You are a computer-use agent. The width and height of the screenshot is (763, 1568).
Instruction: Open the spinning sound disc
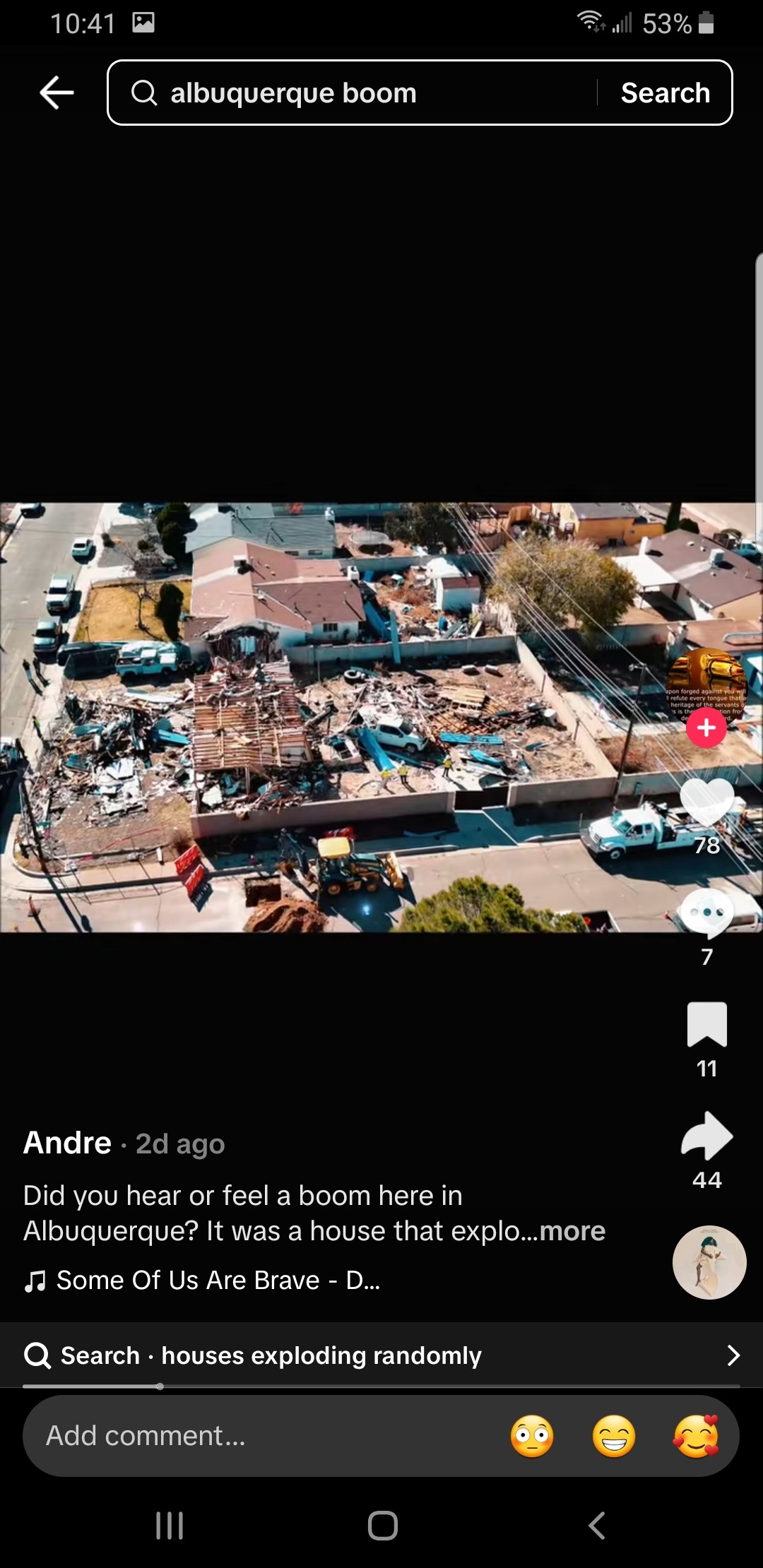pos(709,1263)
